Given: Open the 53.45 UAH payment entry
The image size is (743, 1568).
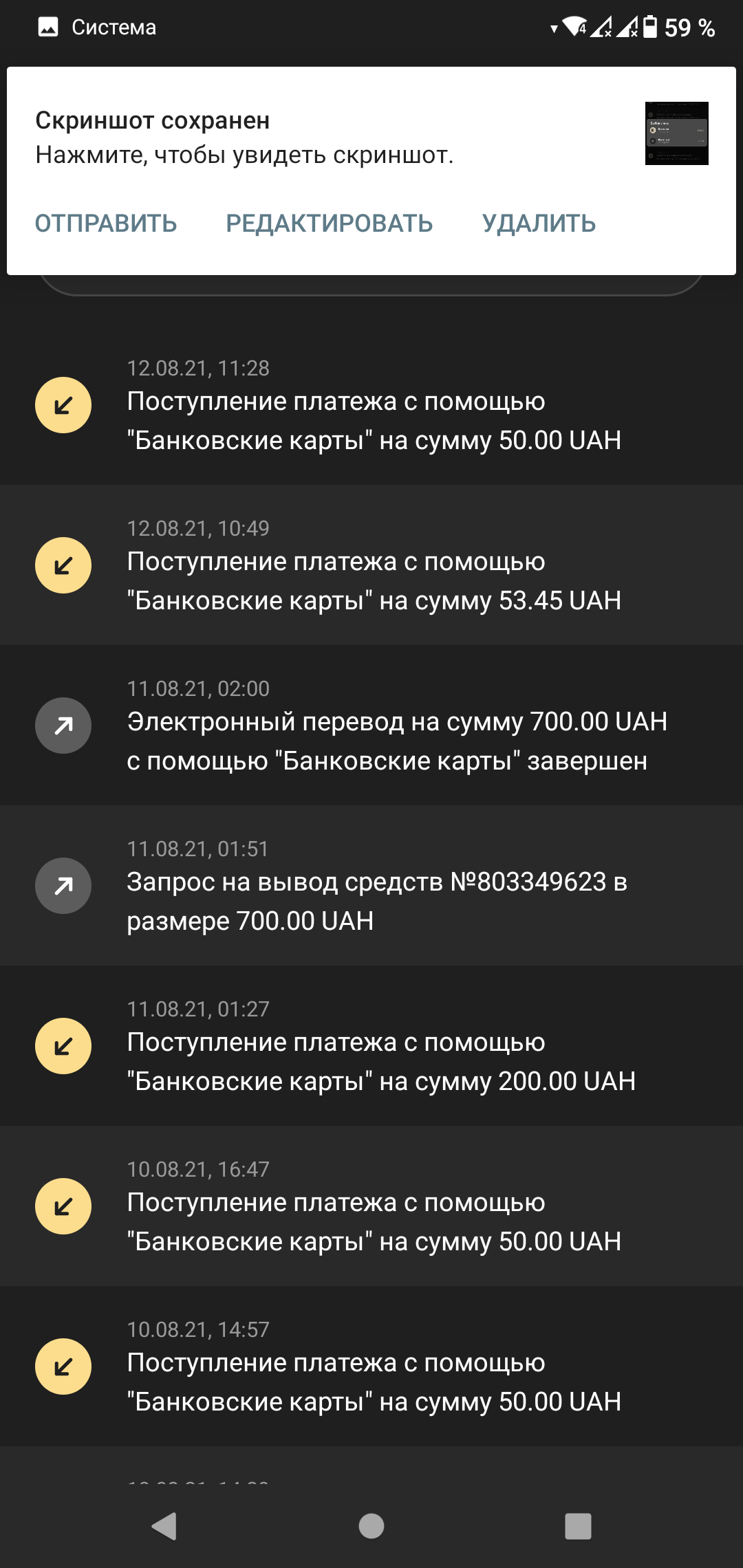Looking at the screenshot, I should (x=371, y=565).
